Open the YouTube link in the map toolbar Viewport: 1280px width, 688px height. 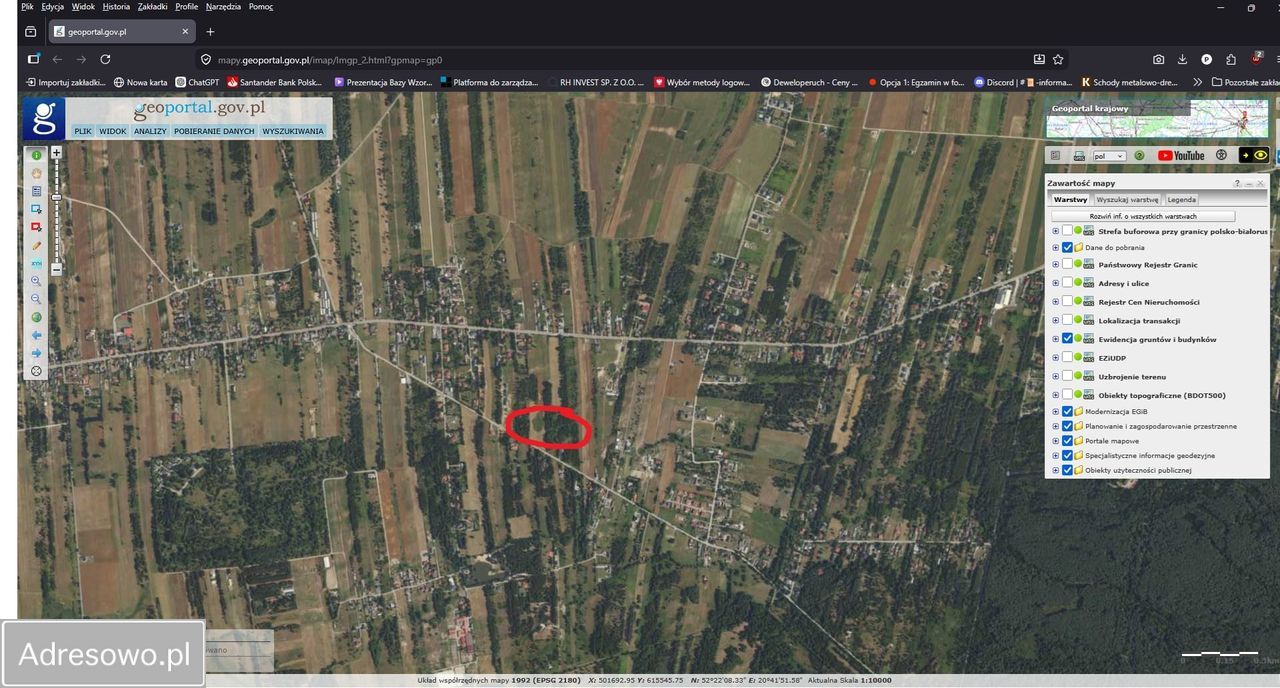[x=1181, y=156]
